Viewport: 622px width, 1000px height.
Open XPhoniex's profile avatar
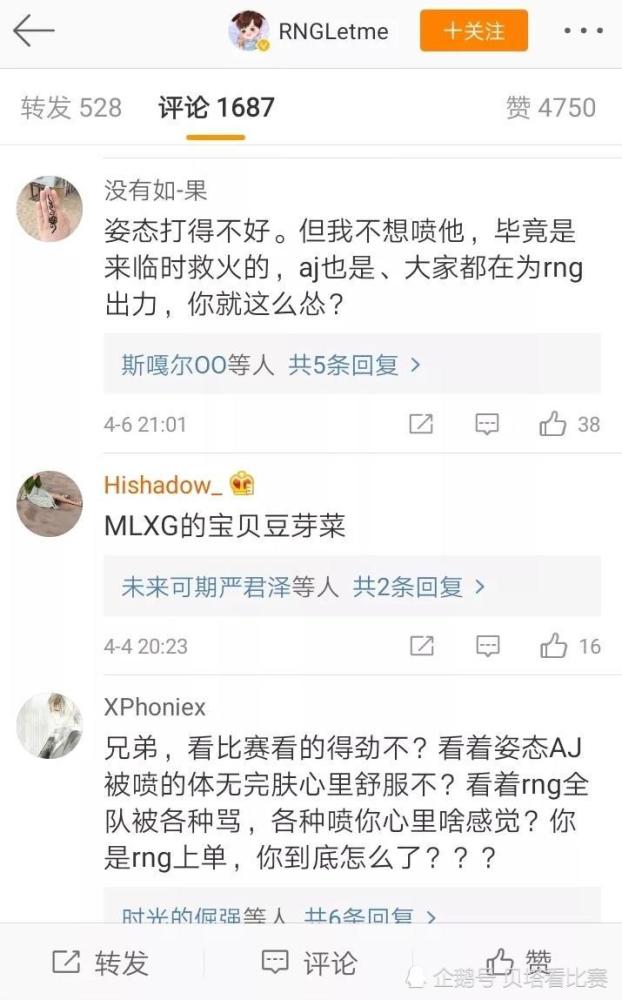click(x=49, y=725)
